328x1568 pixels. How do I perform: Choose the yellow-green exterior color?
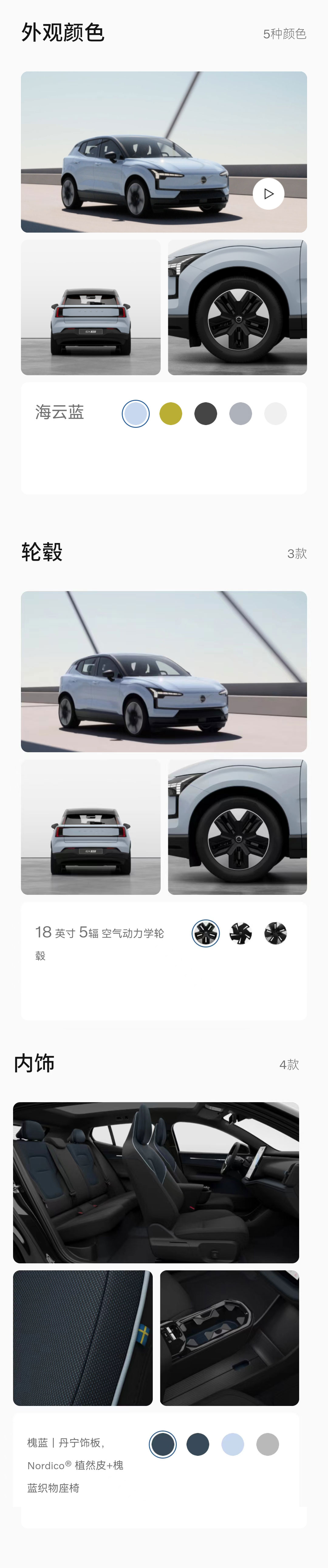(x=171, y=414)
